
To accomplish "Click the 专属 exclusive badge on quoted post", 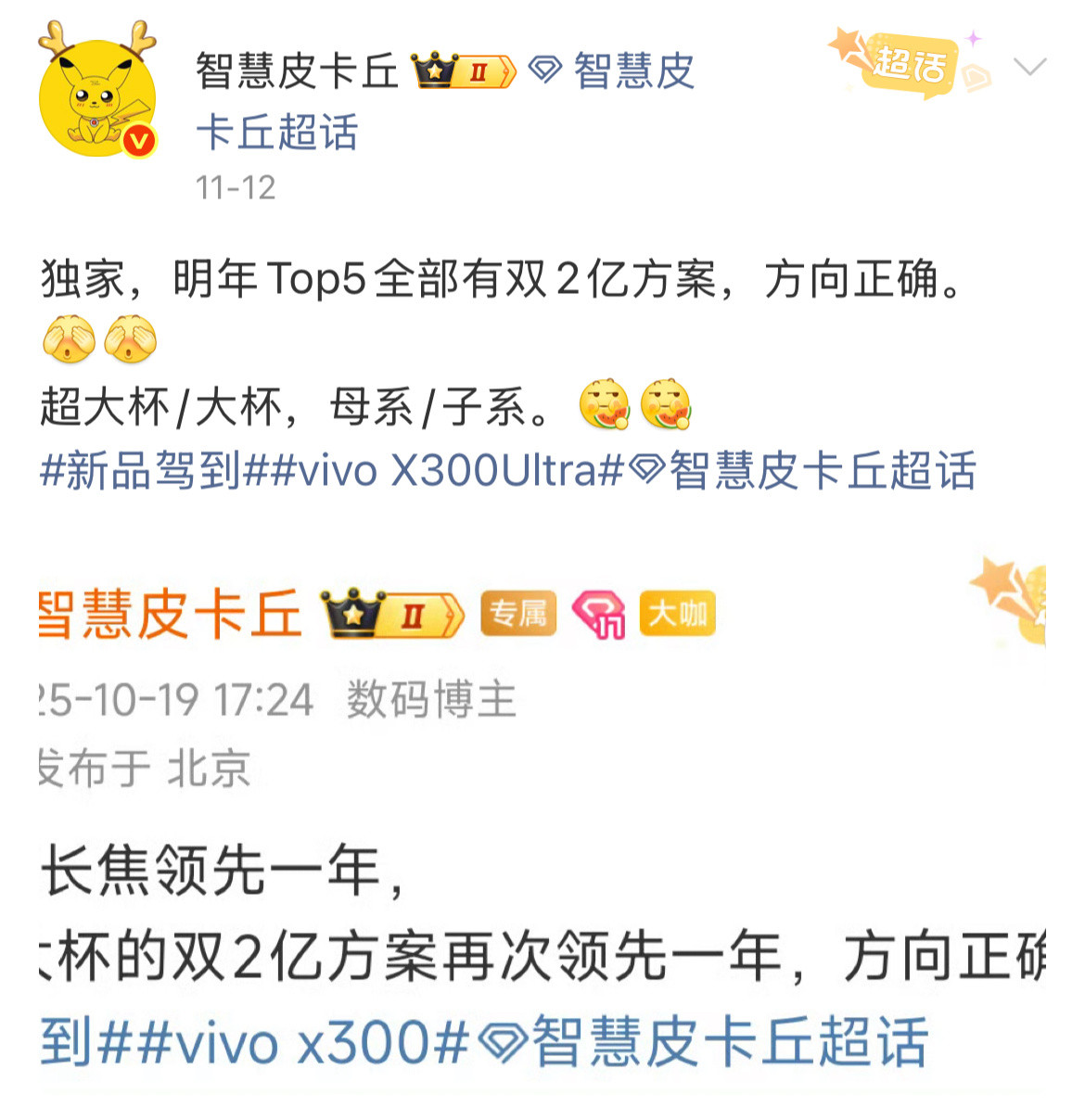I will pos(517,614).
